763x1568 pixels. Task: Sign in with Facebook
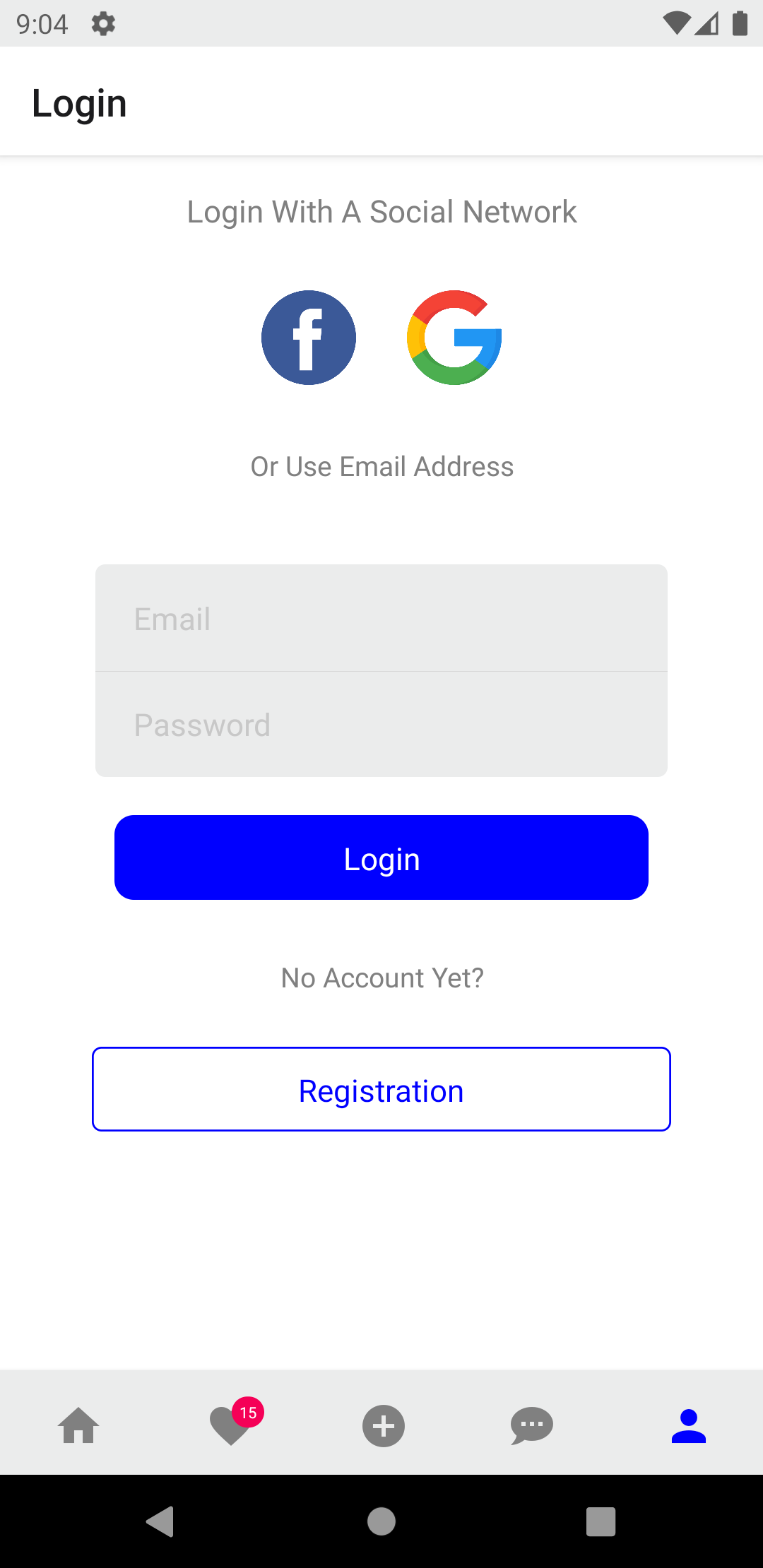[309, 338]
